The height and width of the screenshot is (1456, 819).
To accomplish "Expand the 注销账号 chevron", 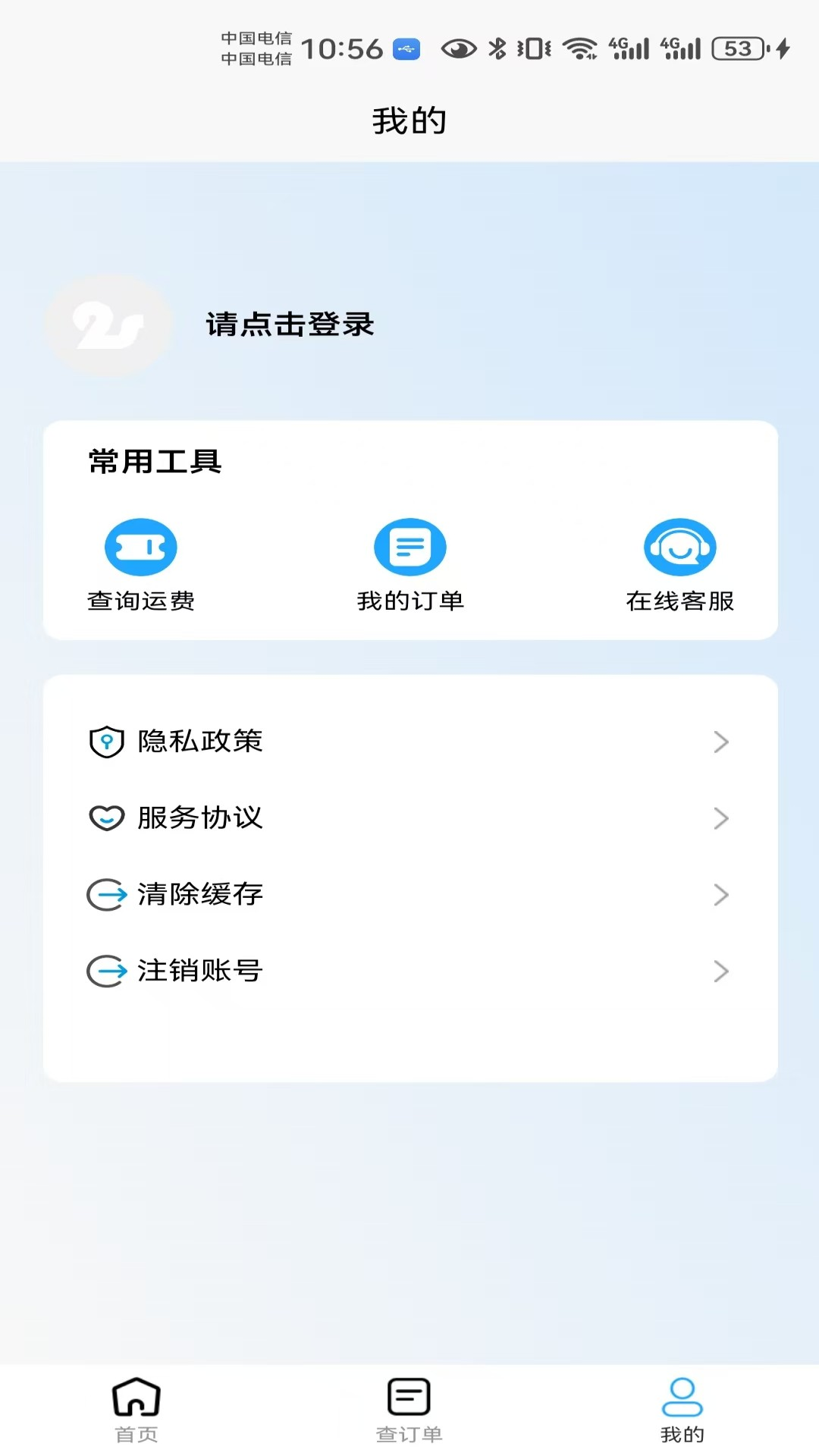I will click(721, 971).
